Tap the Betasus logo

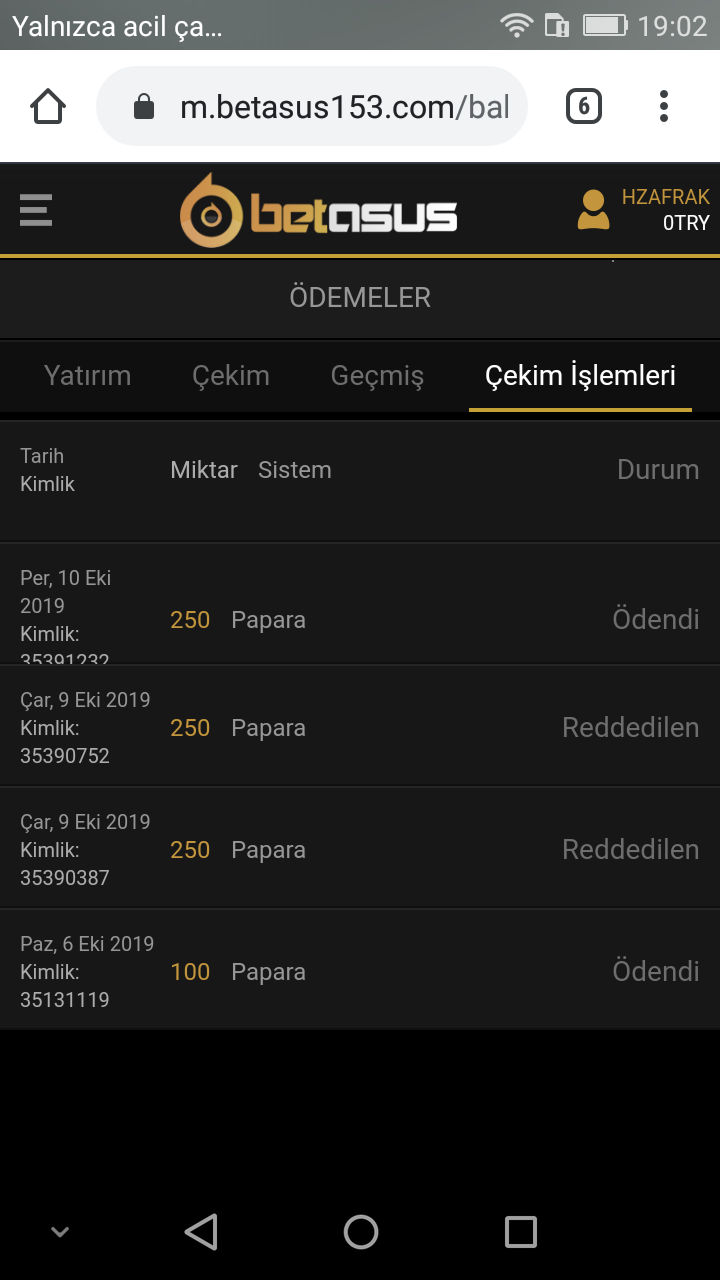pos(318,211)
